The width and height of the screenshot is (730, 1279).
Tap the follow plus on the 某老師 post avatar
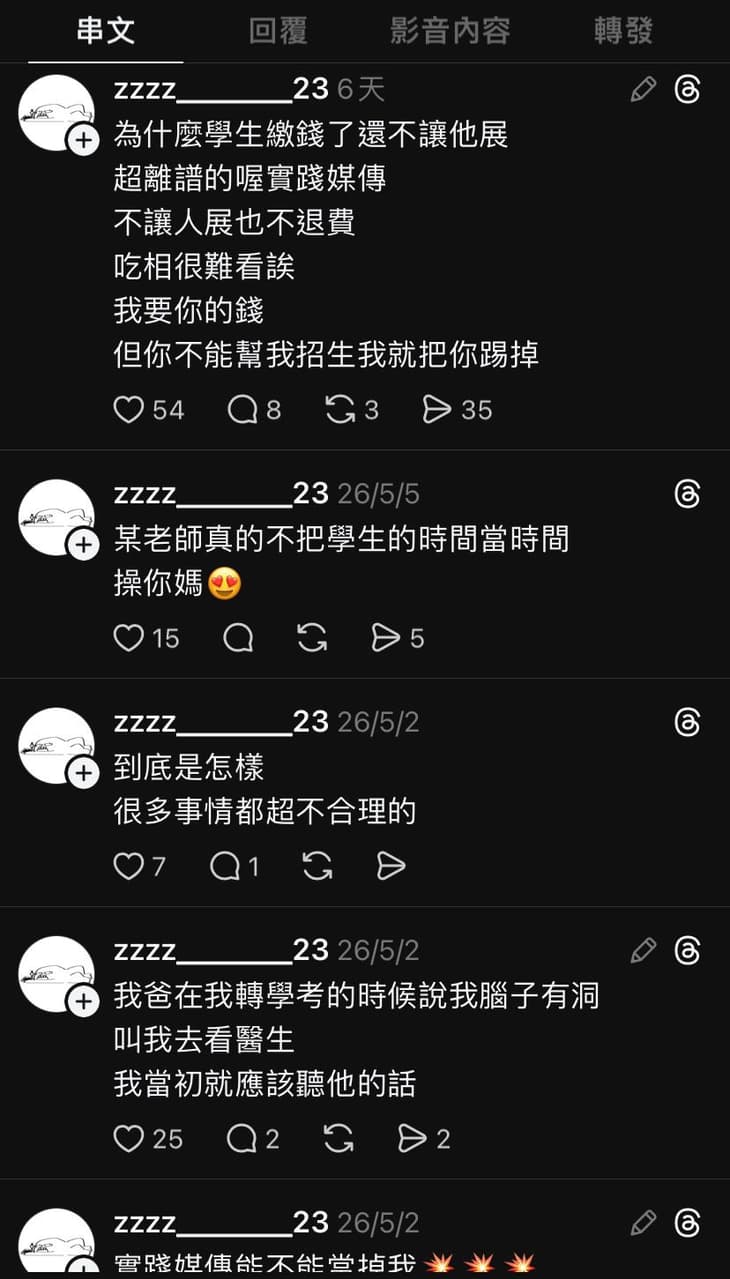[x=83, y=545]
